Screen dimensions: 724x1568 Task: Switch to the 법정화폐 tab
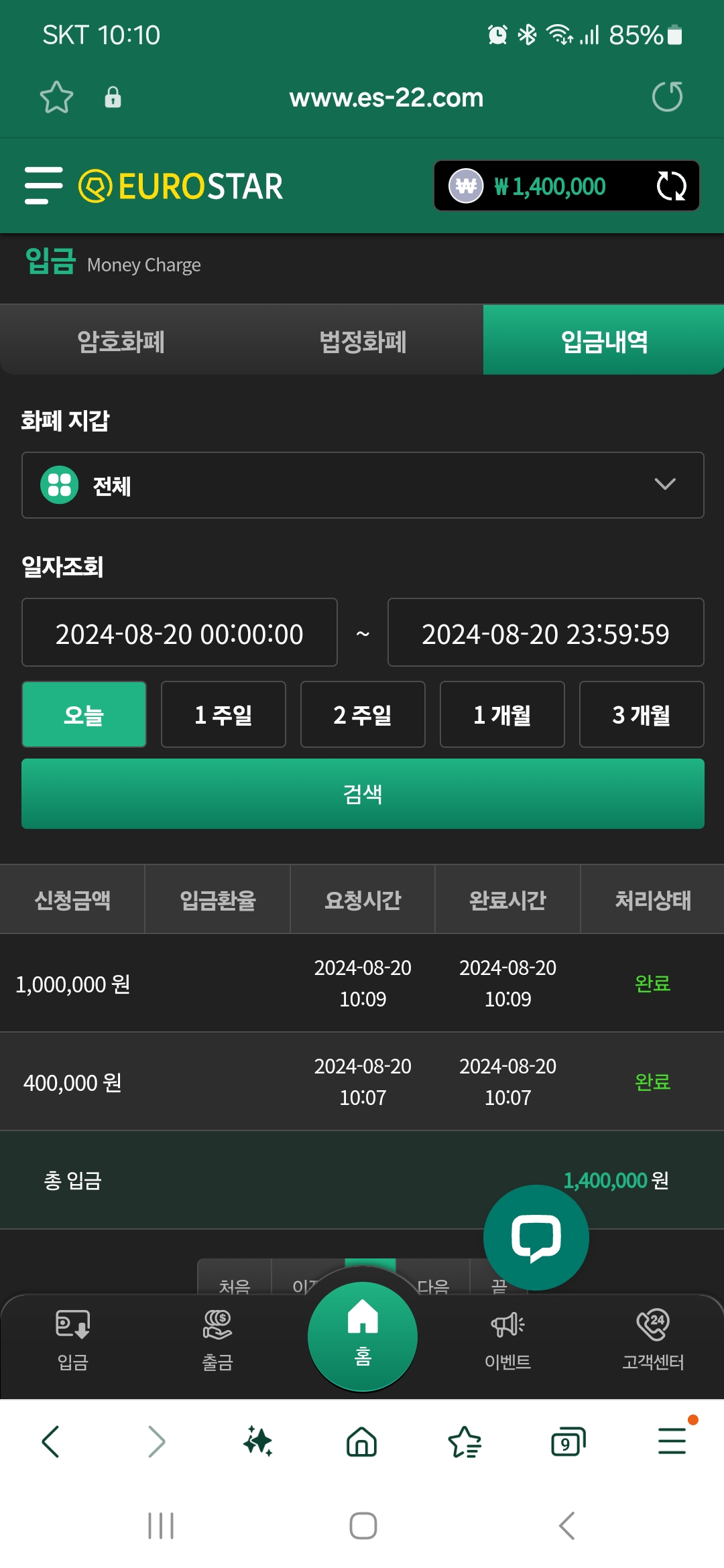363,340
